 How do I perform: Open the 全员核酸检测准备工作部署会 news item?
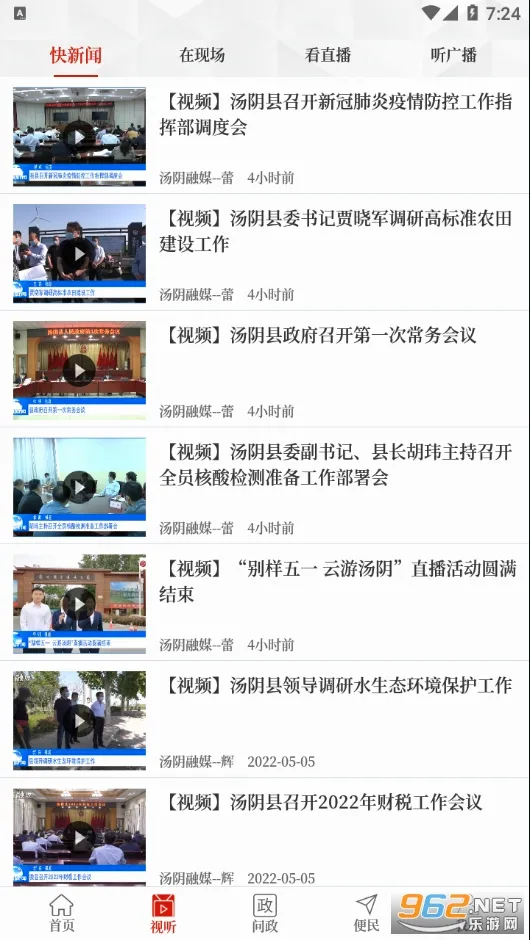[265, 486]
